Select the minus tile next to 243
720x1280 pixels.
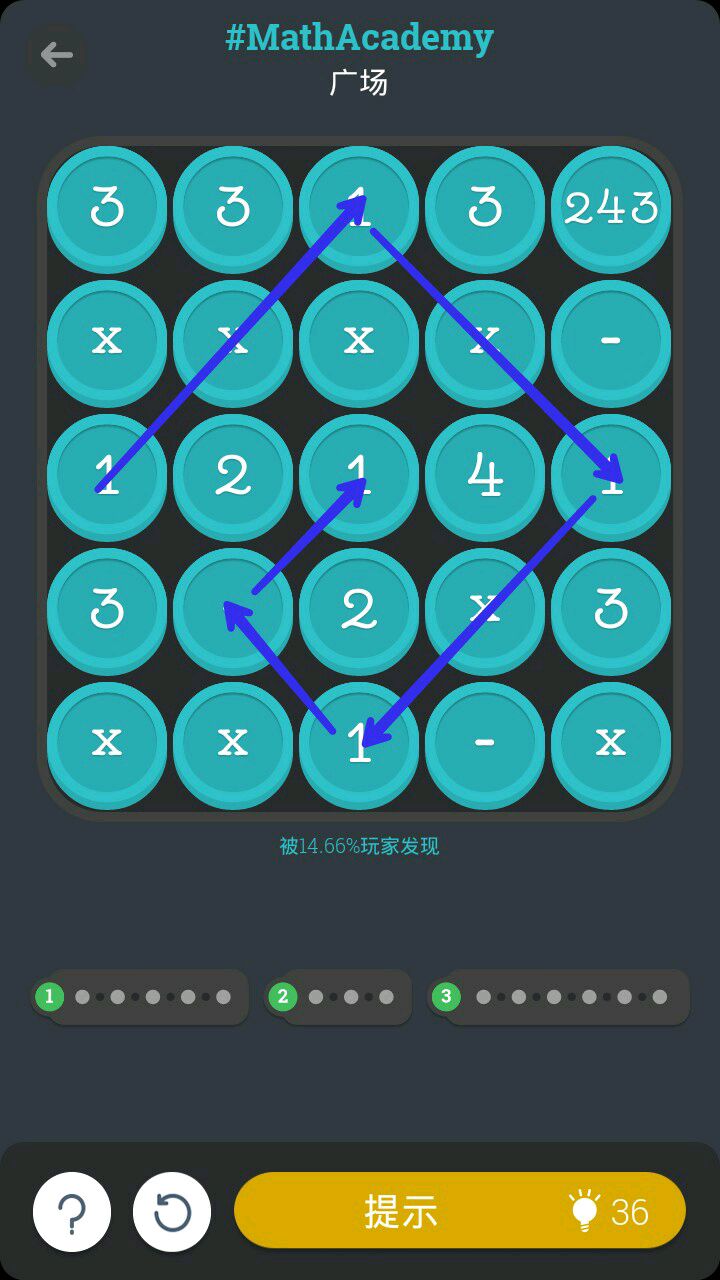[611, 340]
